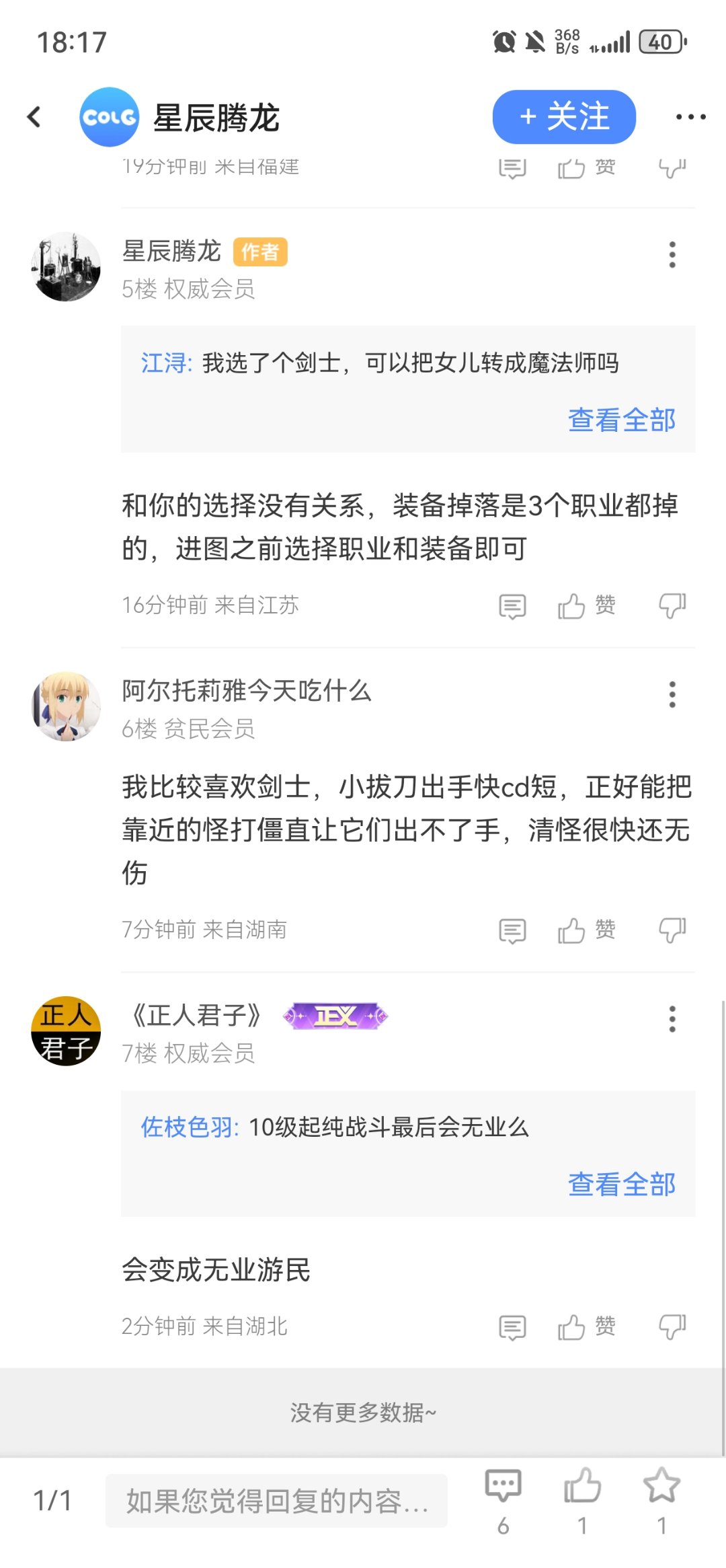
Task: Dislike the 2分钟前 comment from 湖北
Action: (x=672, y=1327)
